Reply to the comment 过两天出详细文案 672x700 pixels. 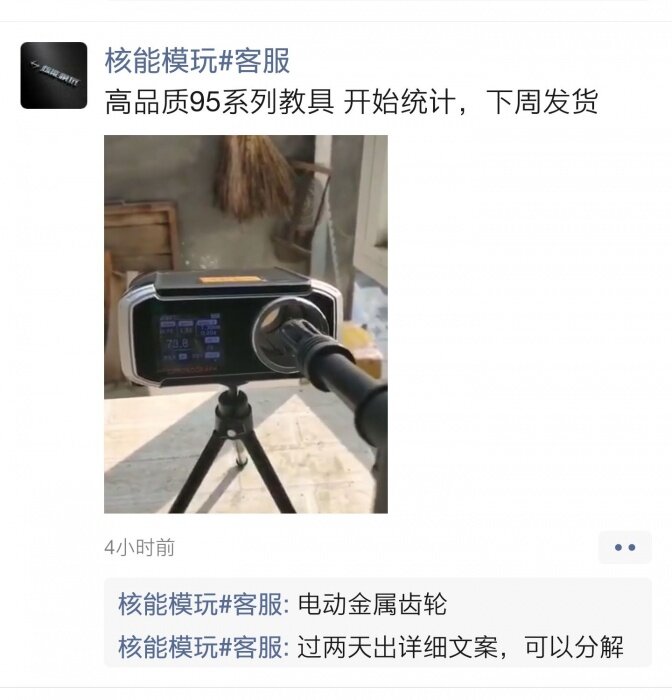coord(460,647)
